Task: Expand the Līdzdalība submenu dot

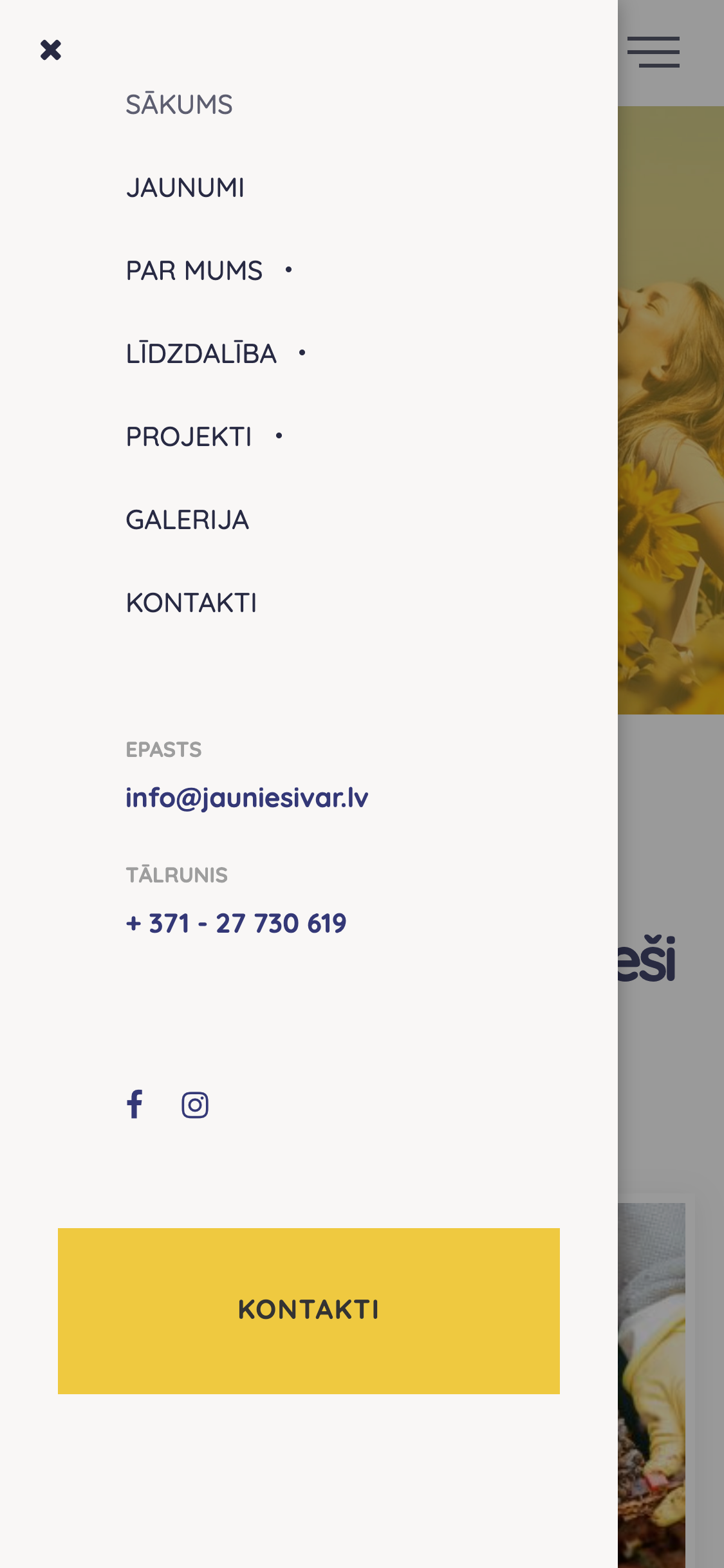Action: (302, 353)
